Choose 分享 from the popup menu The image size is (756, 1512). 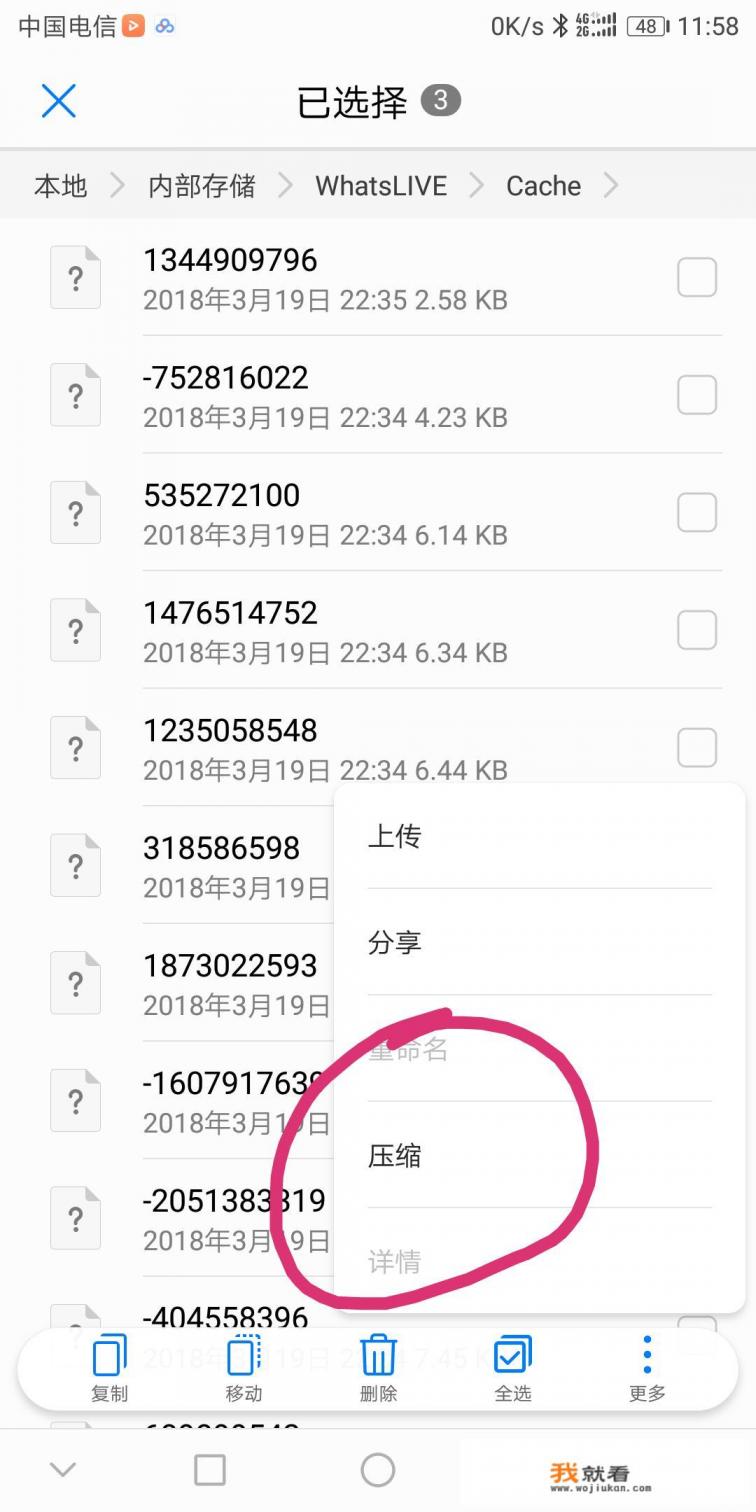[x=395, y=942]
